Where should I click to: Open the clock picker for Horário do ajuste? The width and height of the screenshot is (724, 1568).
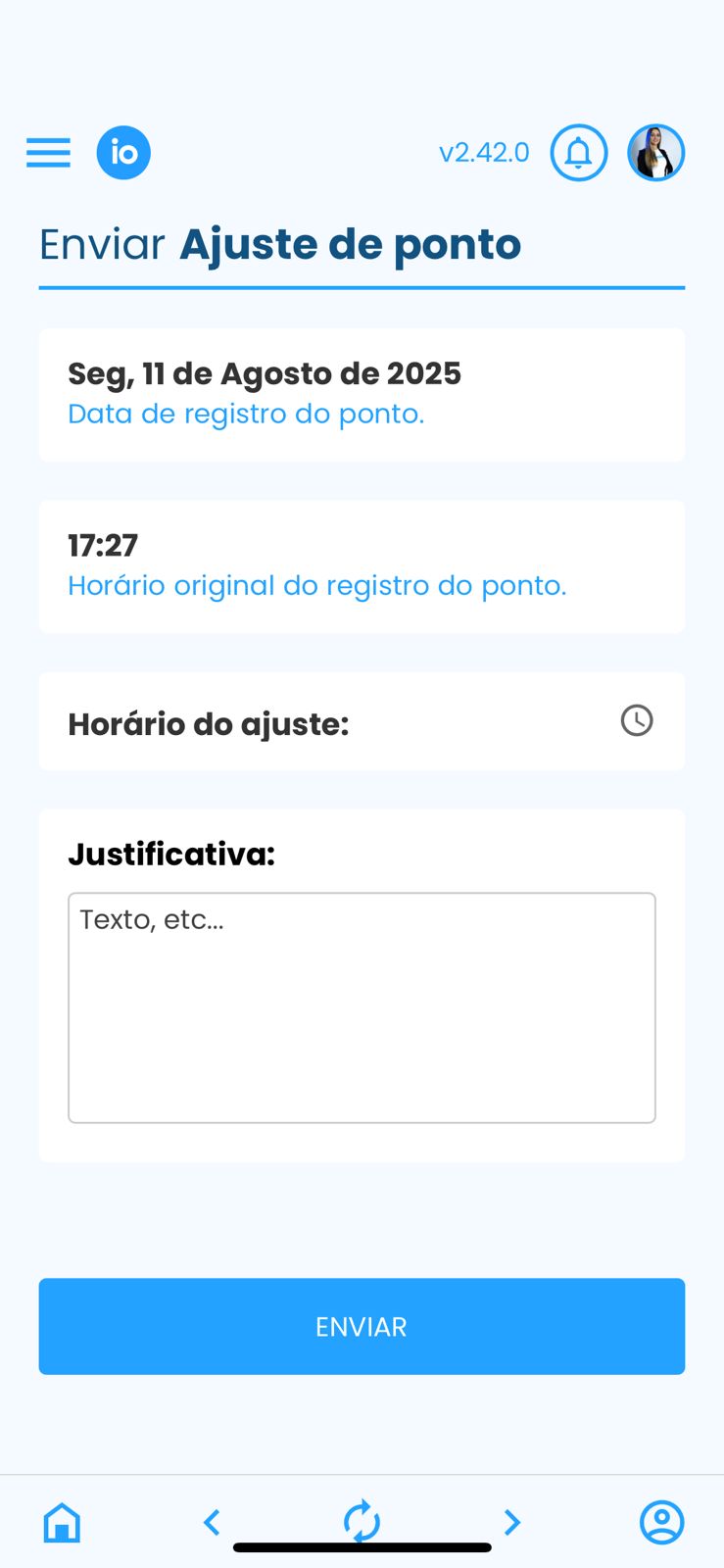637,720
